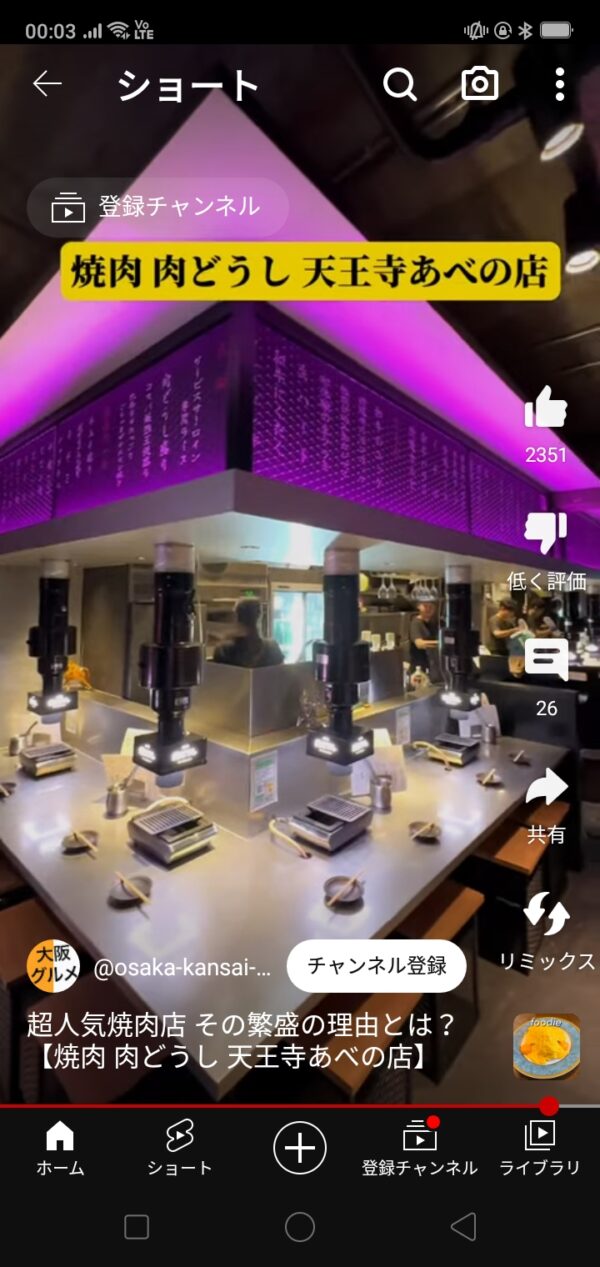Image resolution: width=600 pixels, height=1267 pixels.
Task: Go back using the top-left arrow
Action: (x=47, y=84)
